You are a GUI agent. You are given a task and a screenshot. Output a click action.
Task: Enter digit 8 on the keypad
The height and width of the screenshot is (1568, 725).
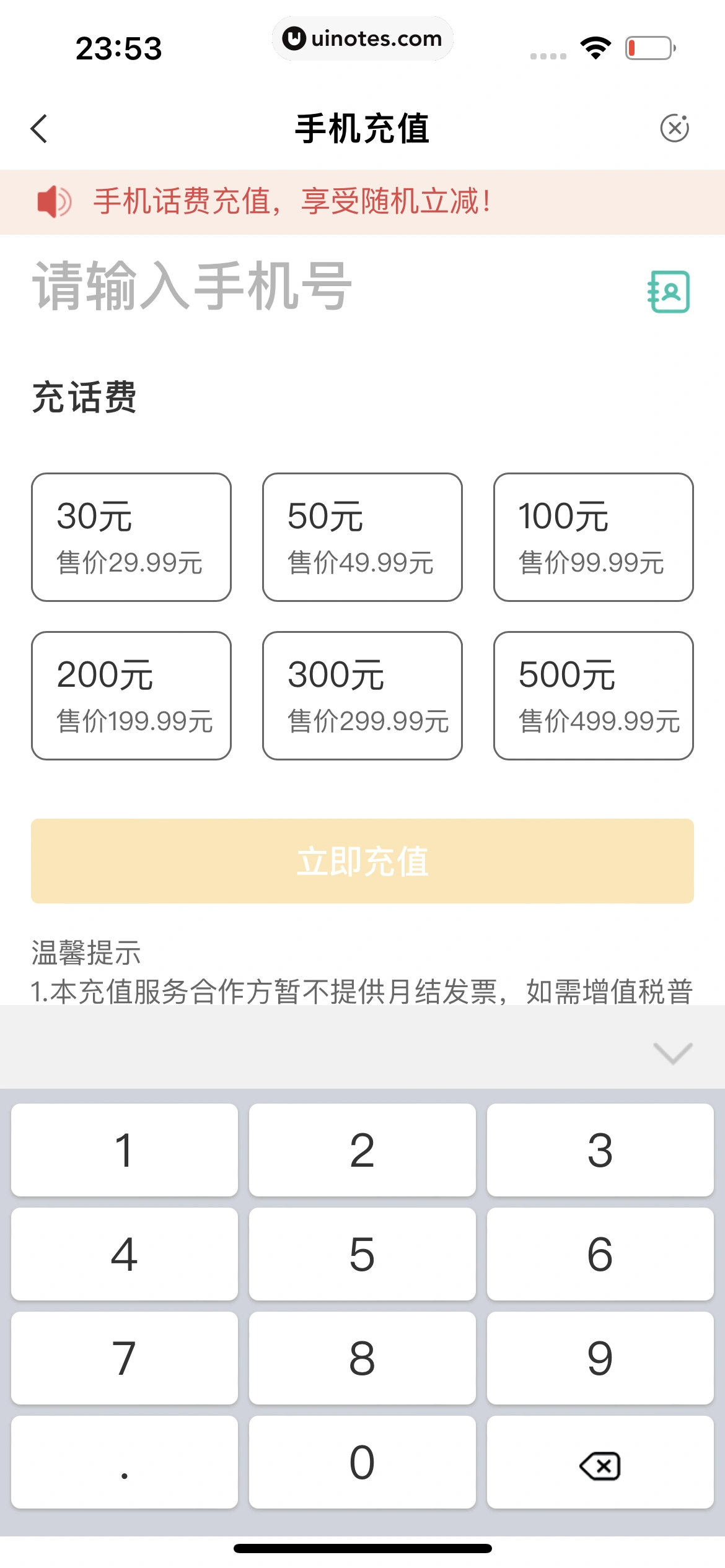point(362,1358)
